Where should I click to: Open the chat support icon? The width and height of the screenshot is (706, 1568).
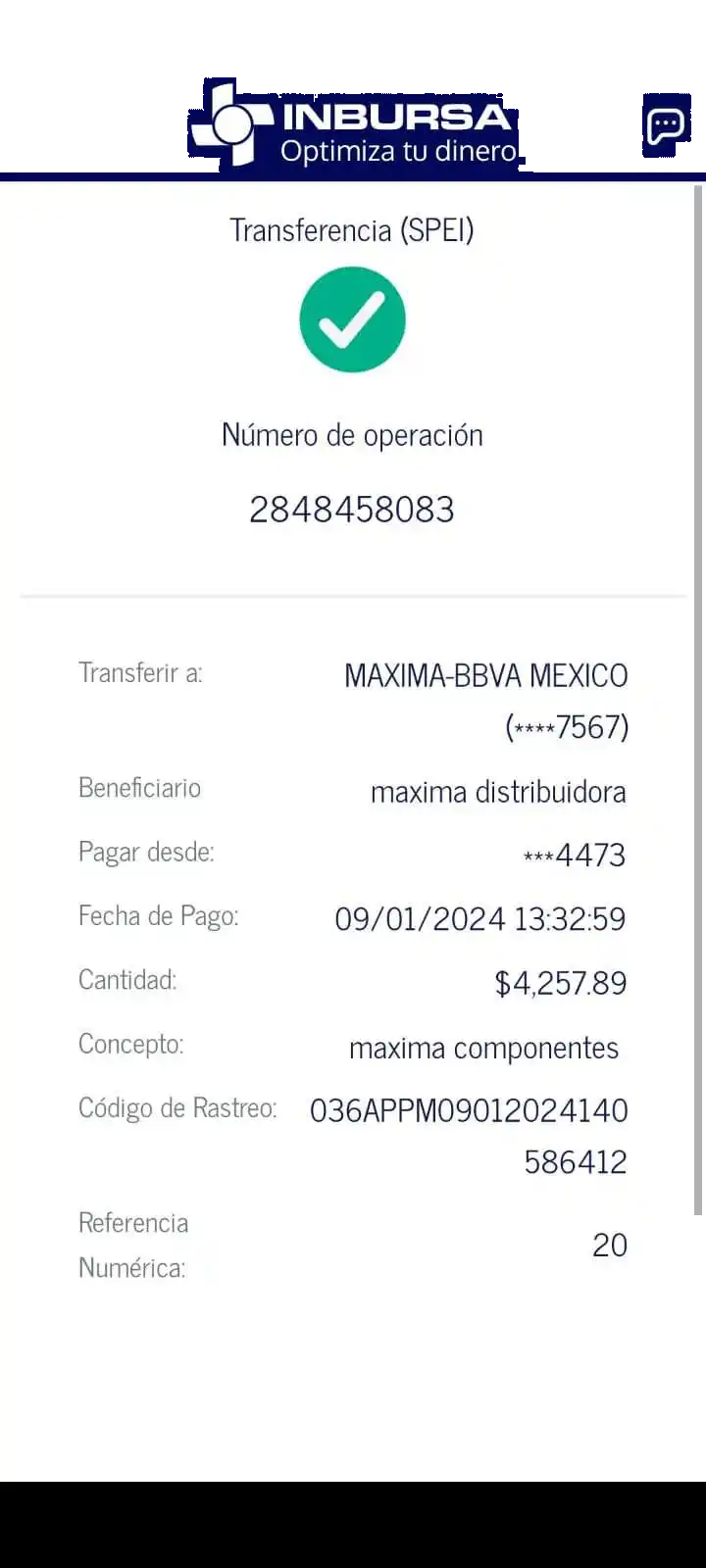point(665,125)
